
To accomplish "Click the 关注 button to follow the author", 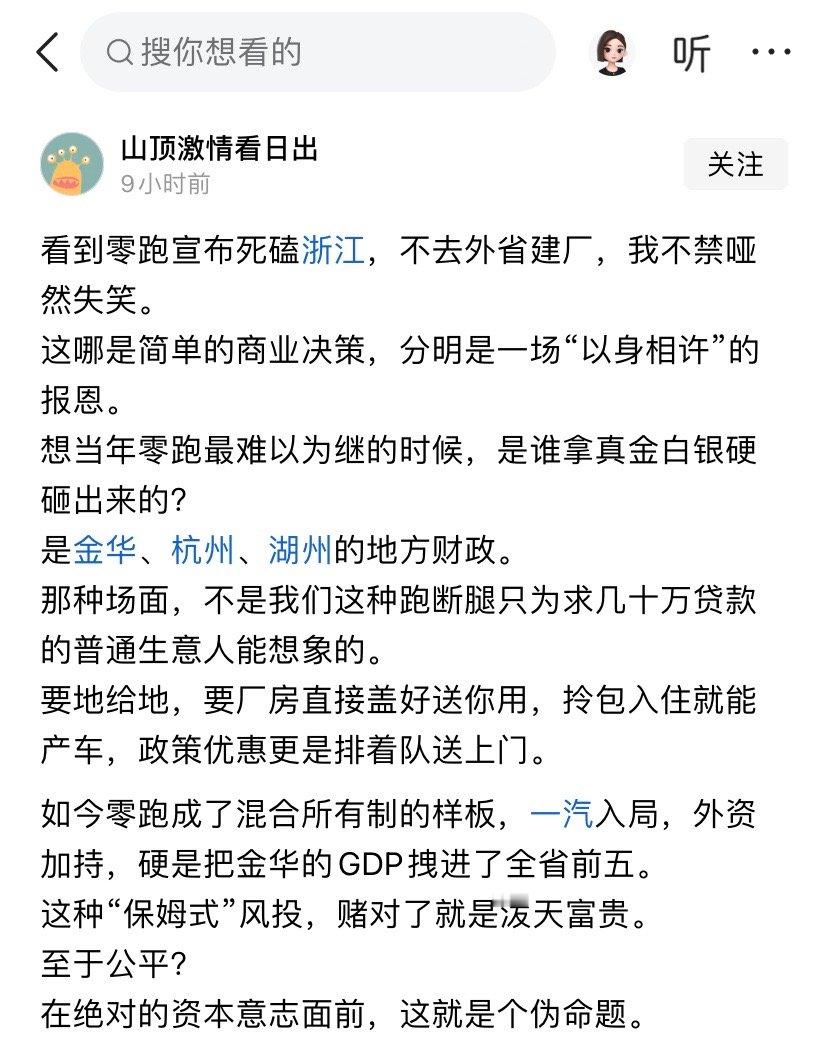I will click(735, 164).
